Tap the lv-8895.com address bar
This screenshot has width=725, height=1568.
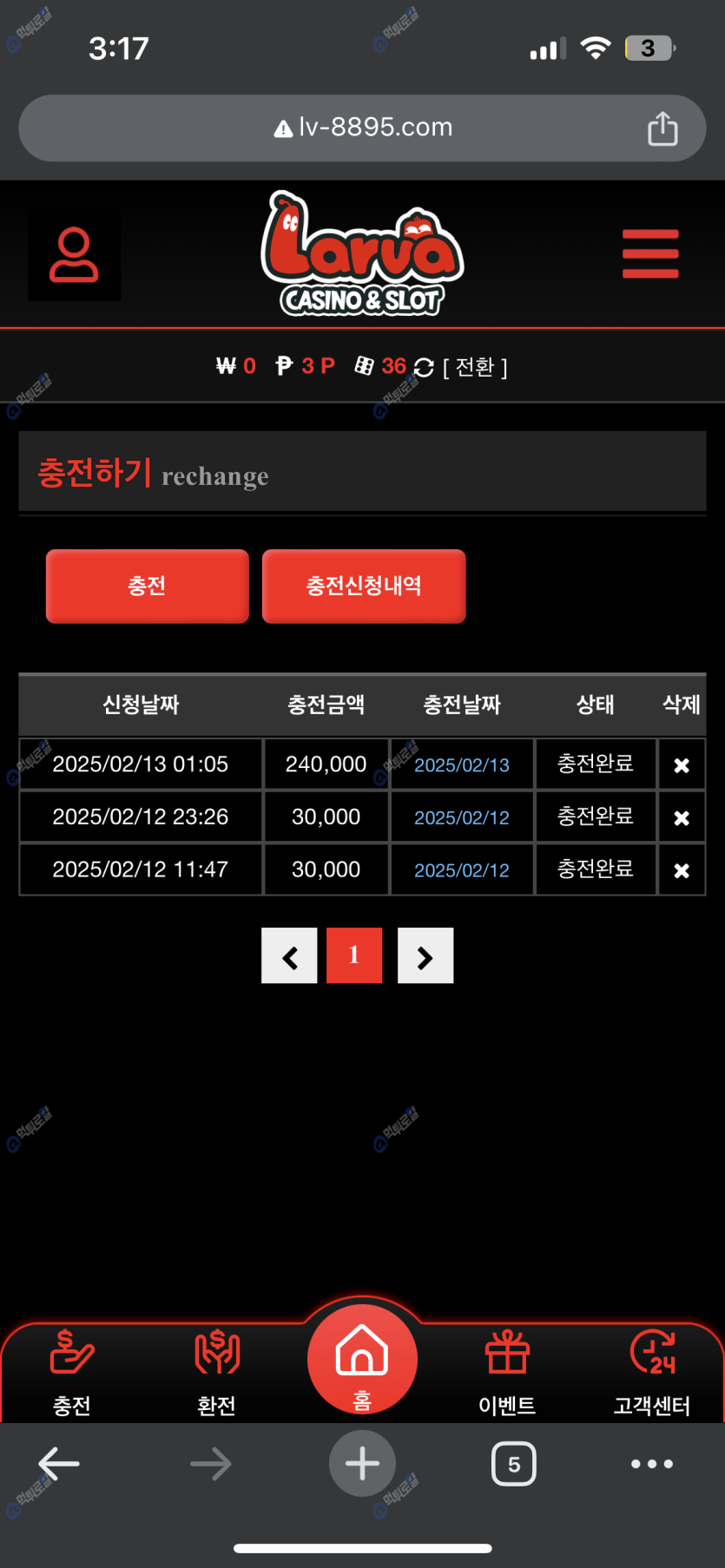pos(363,128)
